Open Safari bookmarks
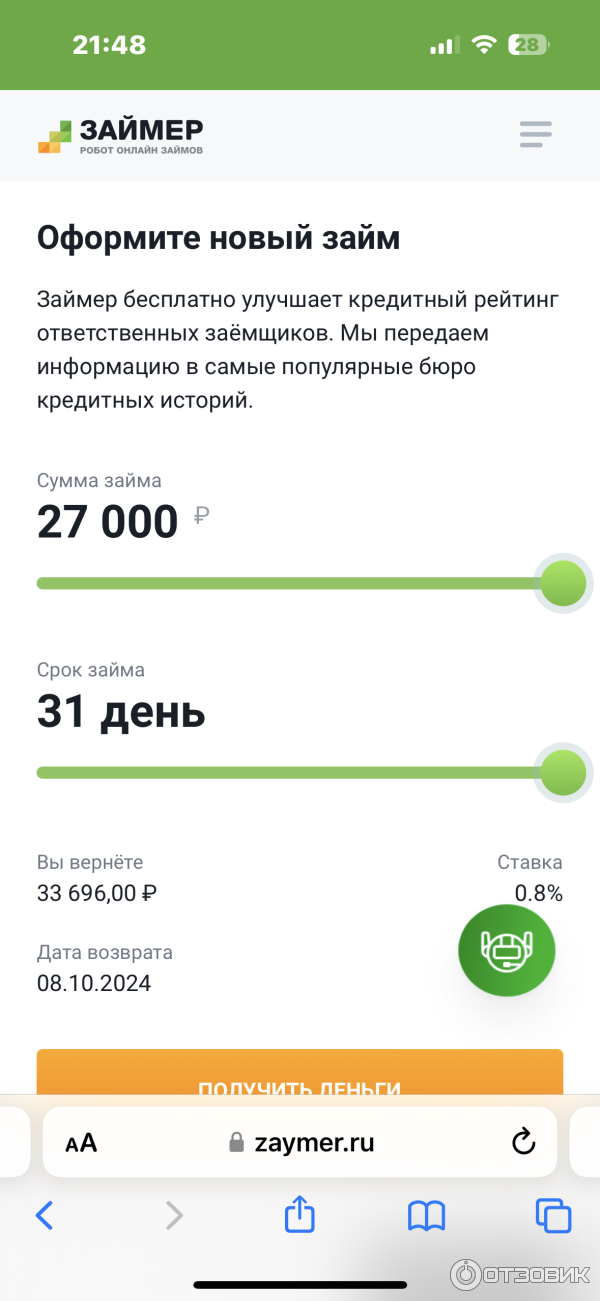 point(426,1215)
